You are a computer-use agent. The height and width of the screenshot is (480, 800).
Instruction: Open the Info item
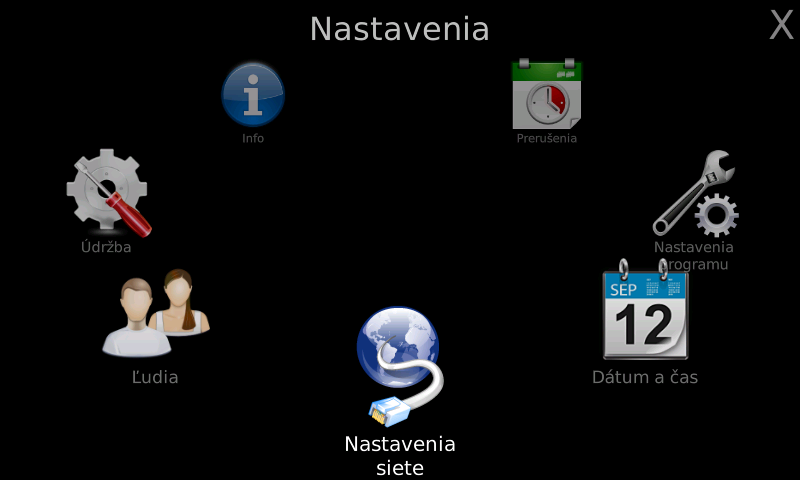click(253, 95)
